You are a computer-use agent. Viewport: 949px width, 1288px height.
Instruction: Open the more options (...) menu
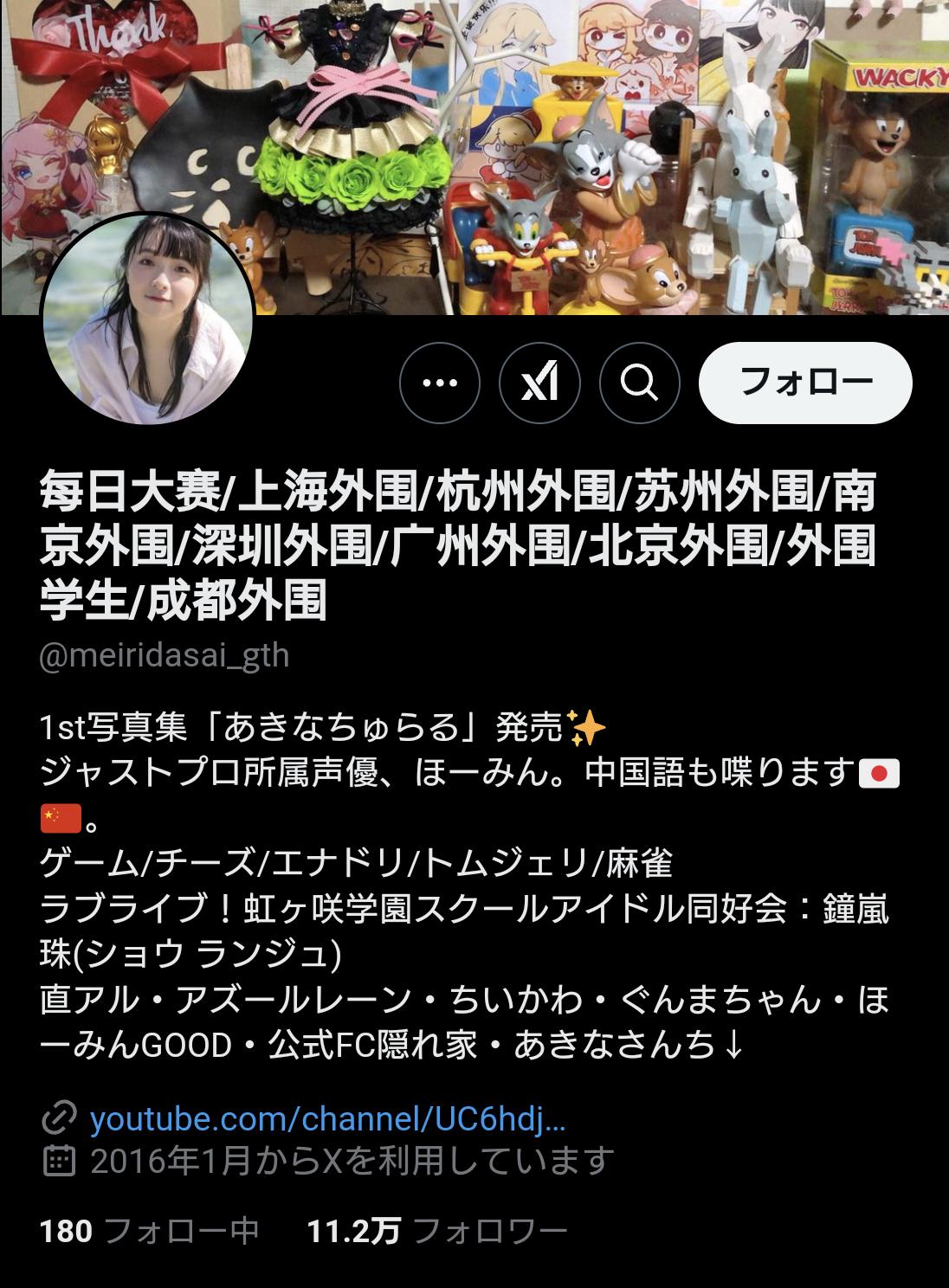440,381
